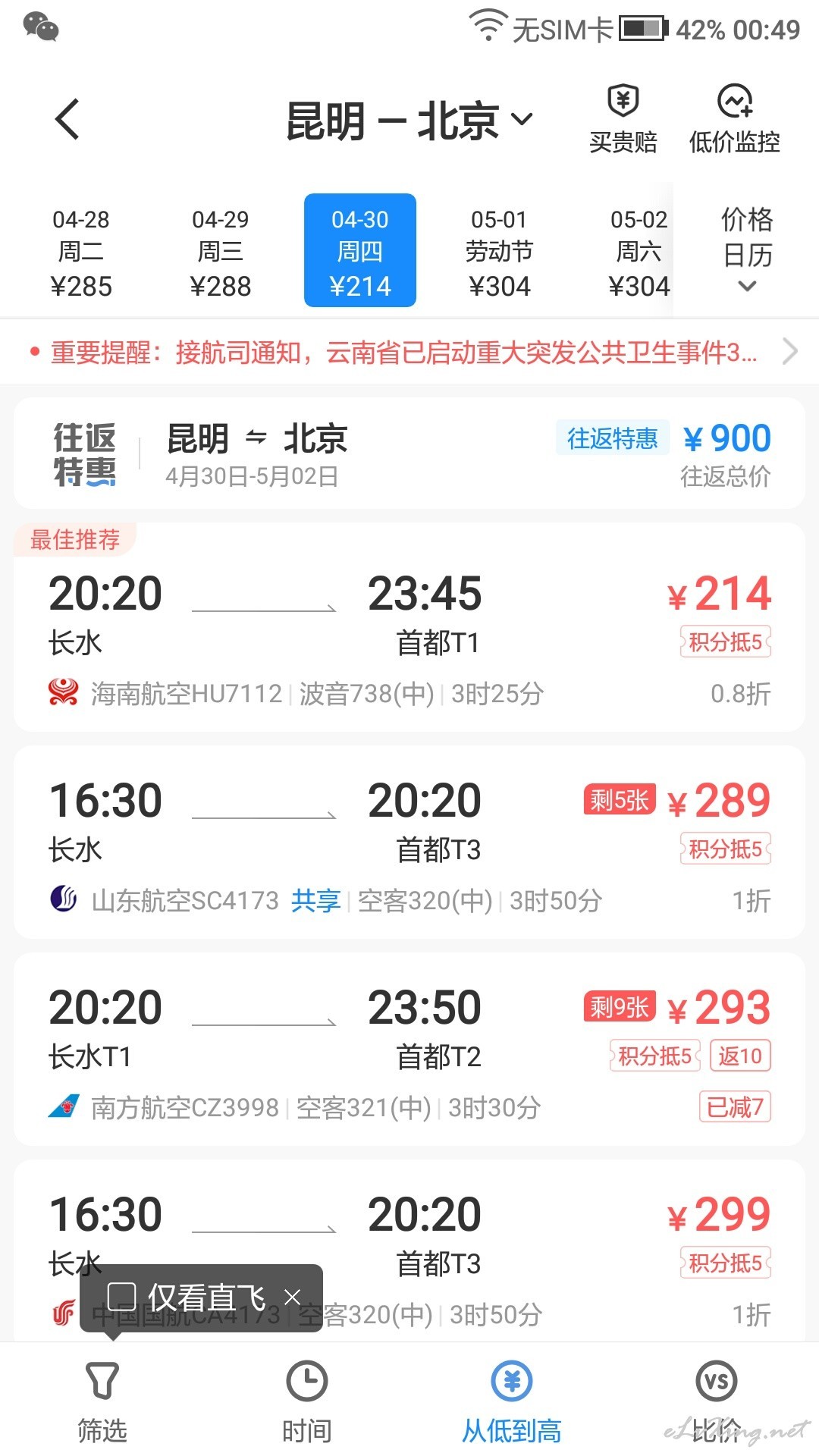Open the 比价 price comparison
The height and width of the screenshot is (1456, 819).
[x=717, y=1401]
